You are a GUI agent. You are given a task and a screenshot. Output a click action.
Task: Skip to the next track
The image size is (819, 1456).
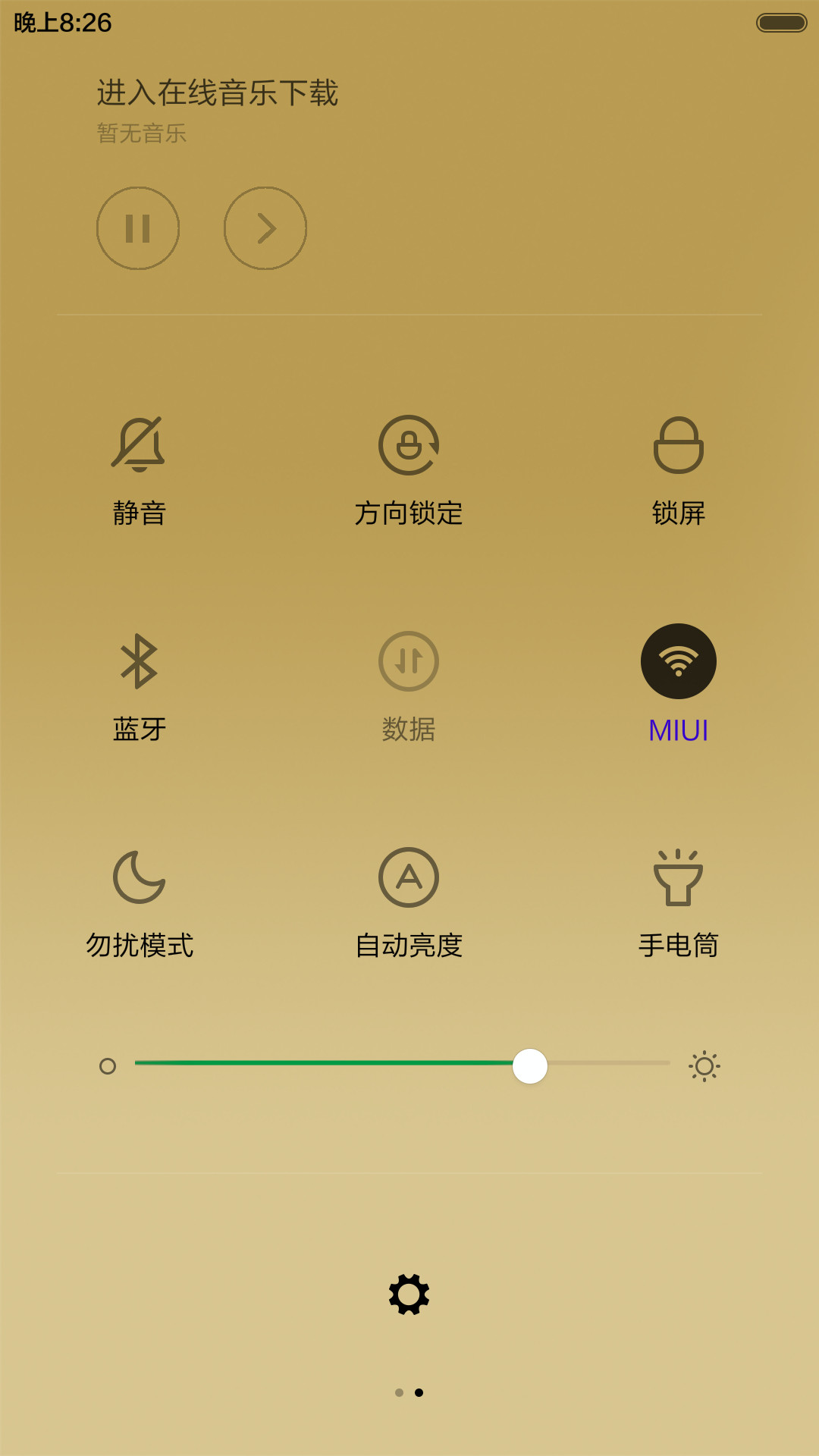[x=265, y=228]
